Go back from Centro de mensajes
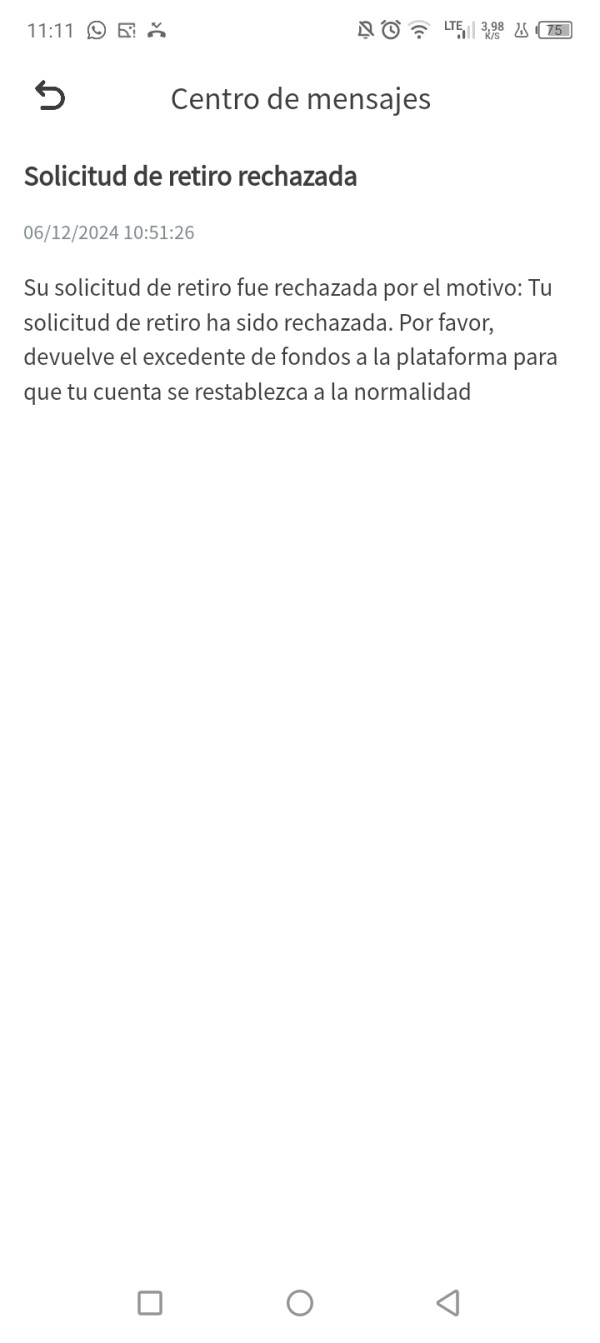This screenshot has width=600, height=1343. click(x=50, y=96)
